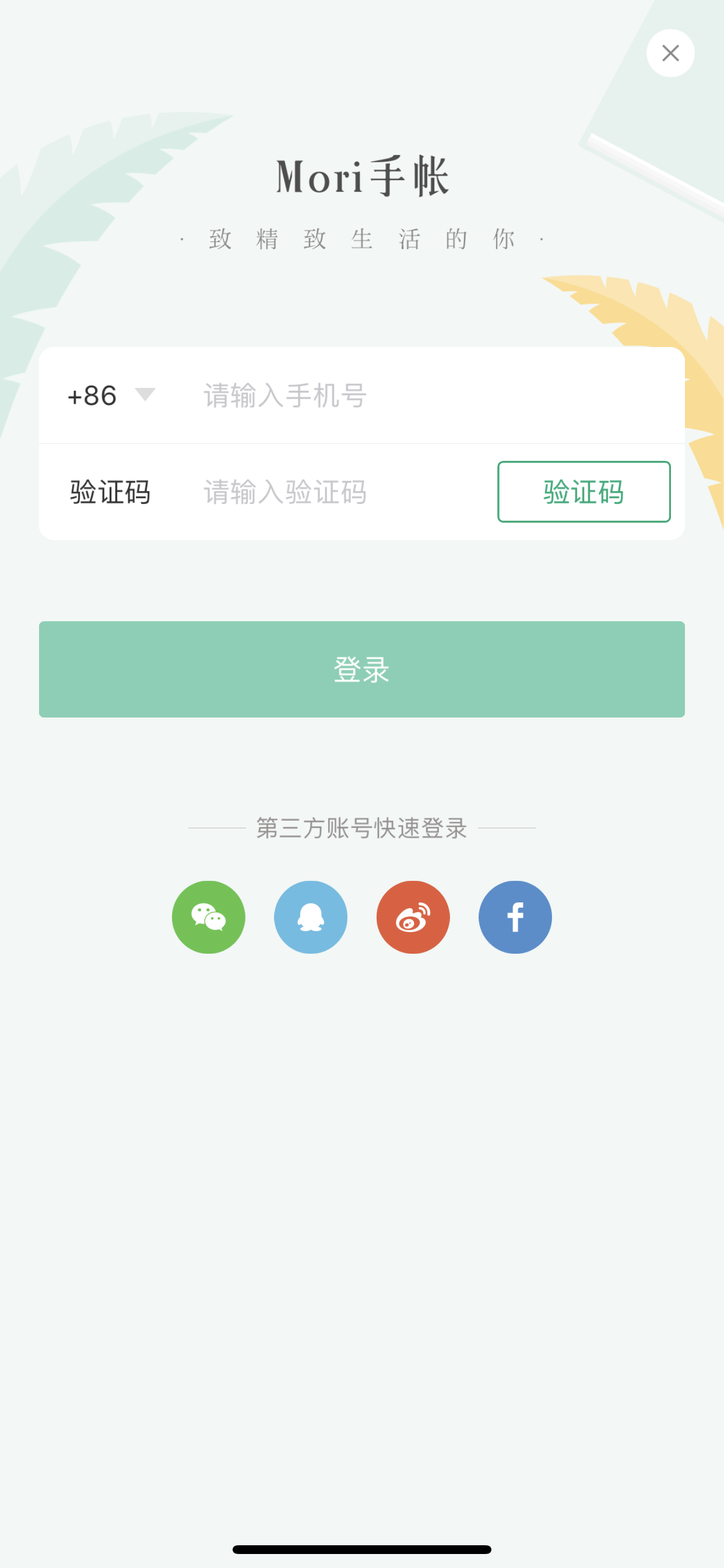Close the login screen
The height and width of the screenshot is (1568, 724).
pos(670,54)
